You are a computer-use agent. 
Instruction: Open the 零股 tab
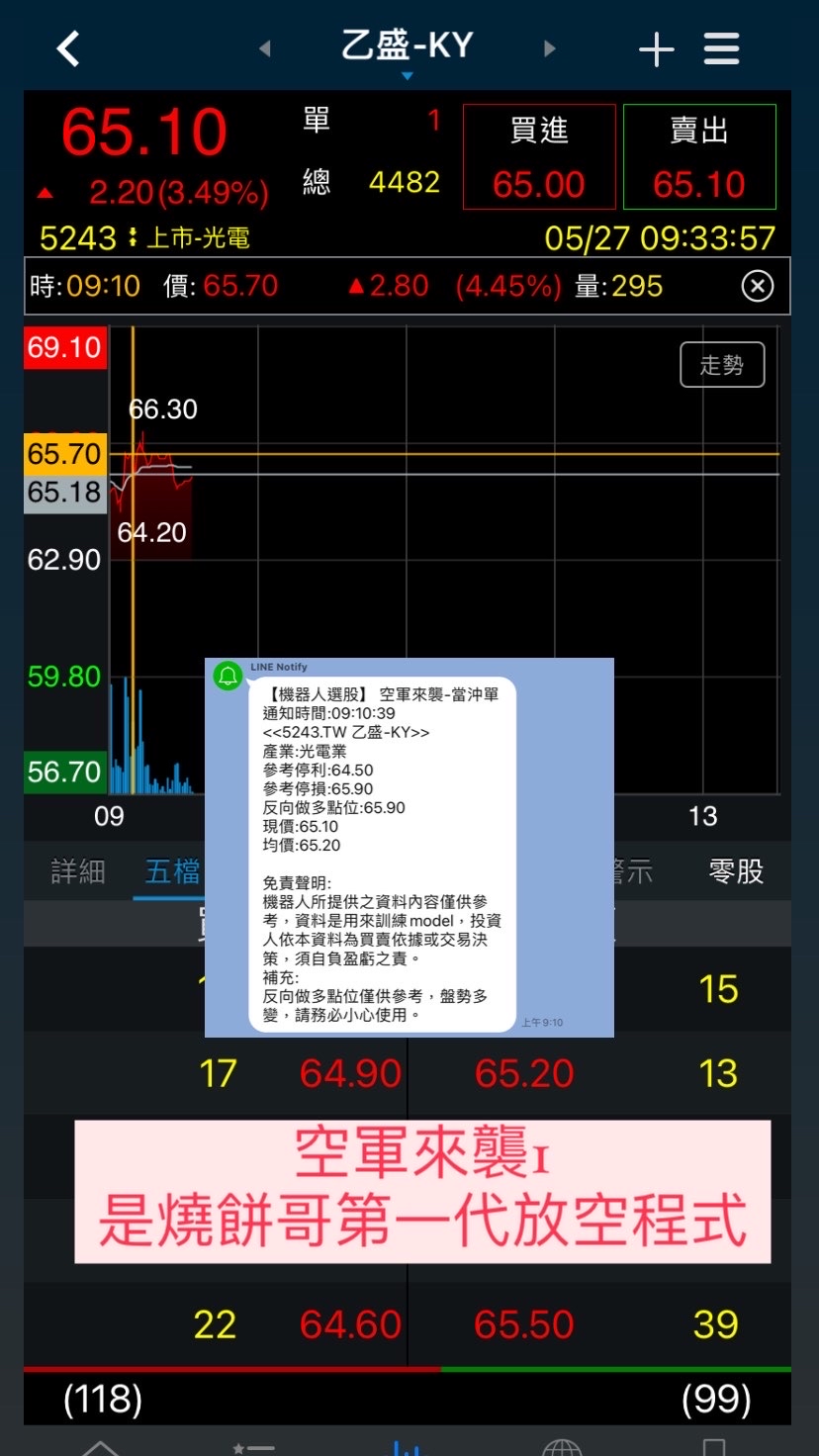click(736, 871)
